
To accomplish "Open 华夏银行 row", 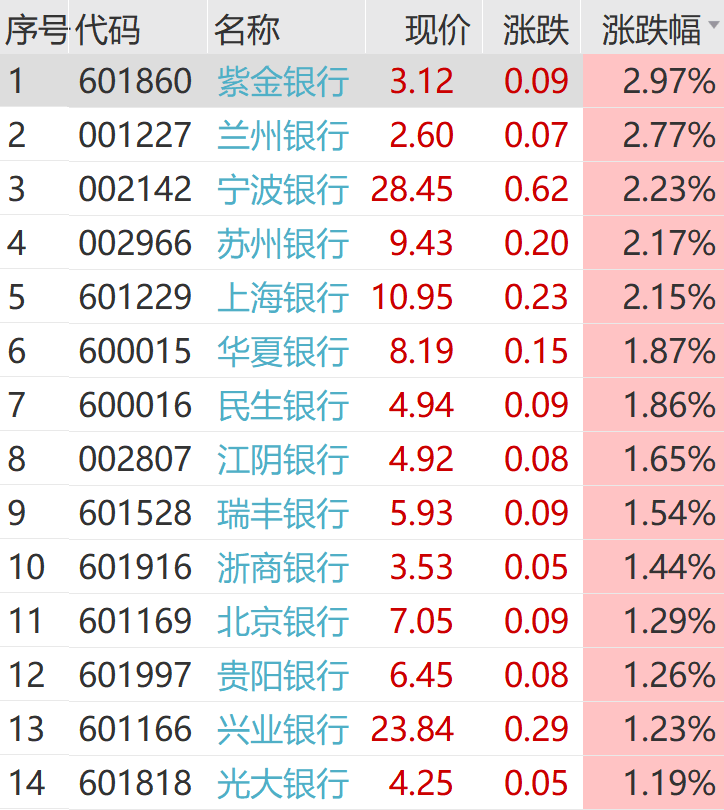I will [x=283, y=351].
